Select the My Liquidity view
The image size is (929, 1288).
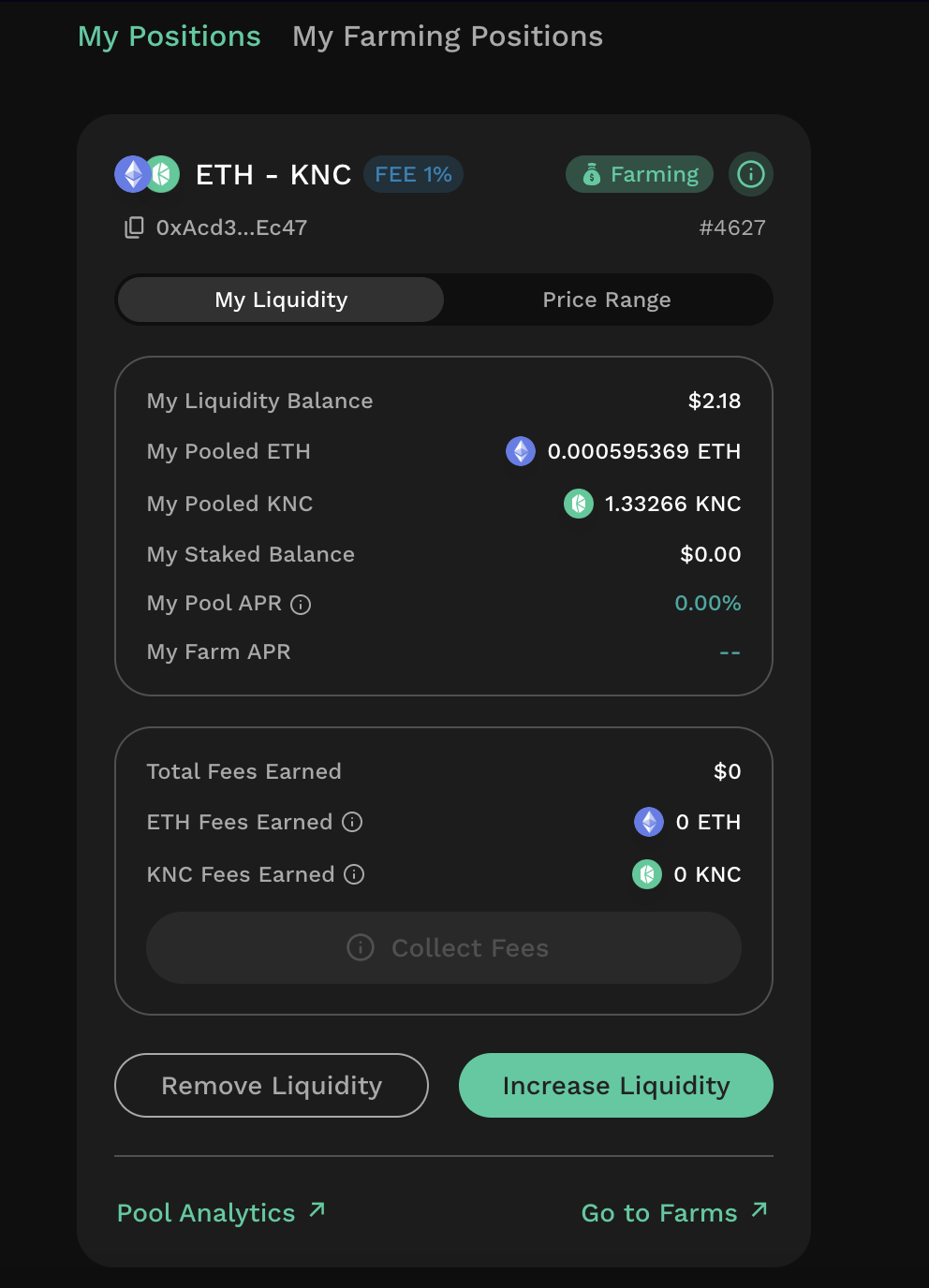point(280,300)
